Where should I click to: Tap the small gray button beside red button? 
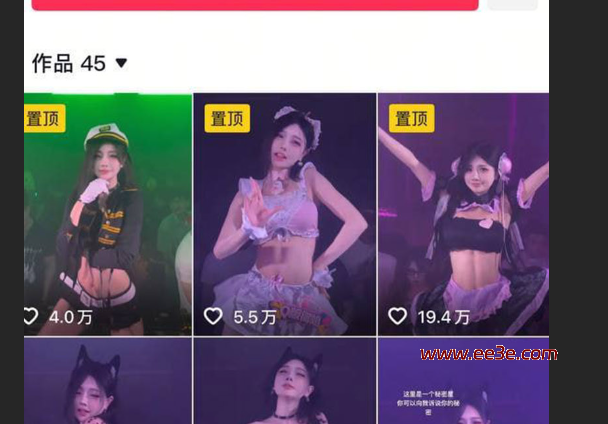(512, 4)
